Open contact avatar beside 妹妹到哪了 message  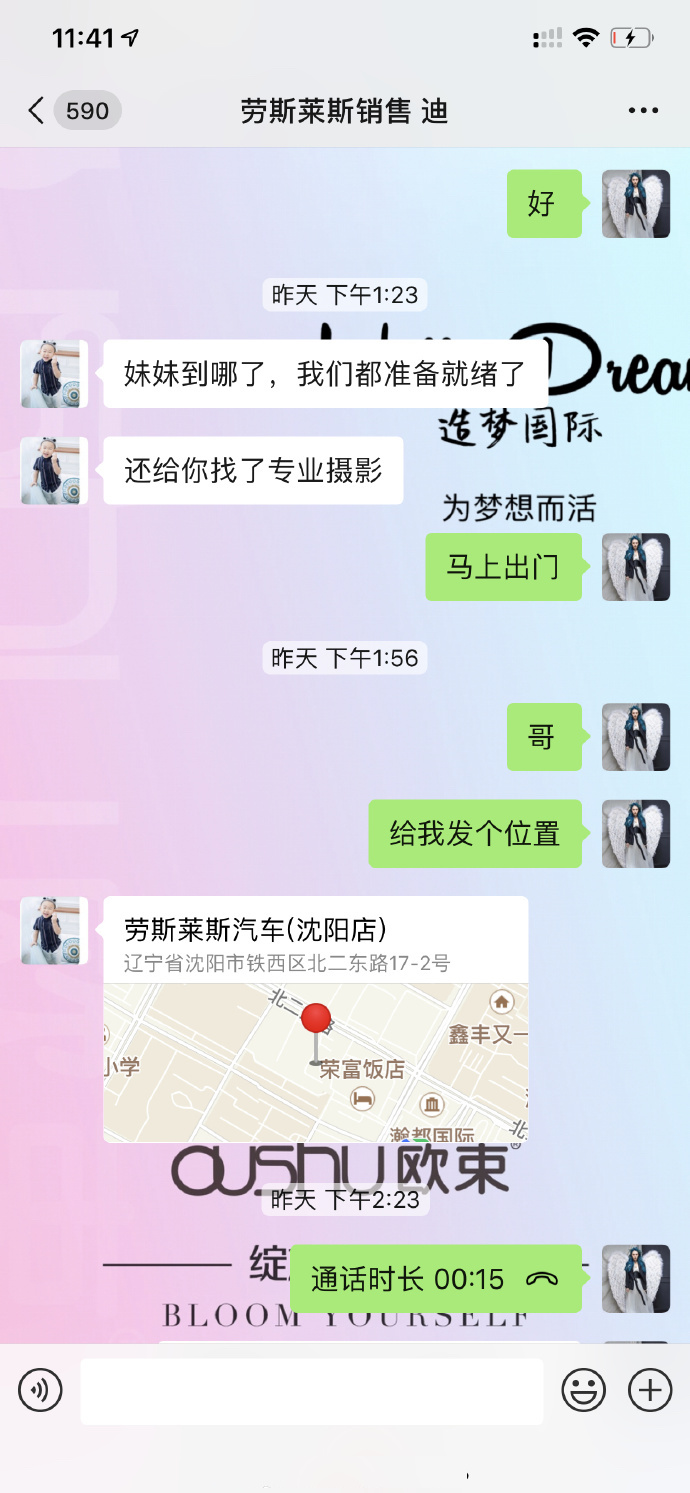(54, 374)
